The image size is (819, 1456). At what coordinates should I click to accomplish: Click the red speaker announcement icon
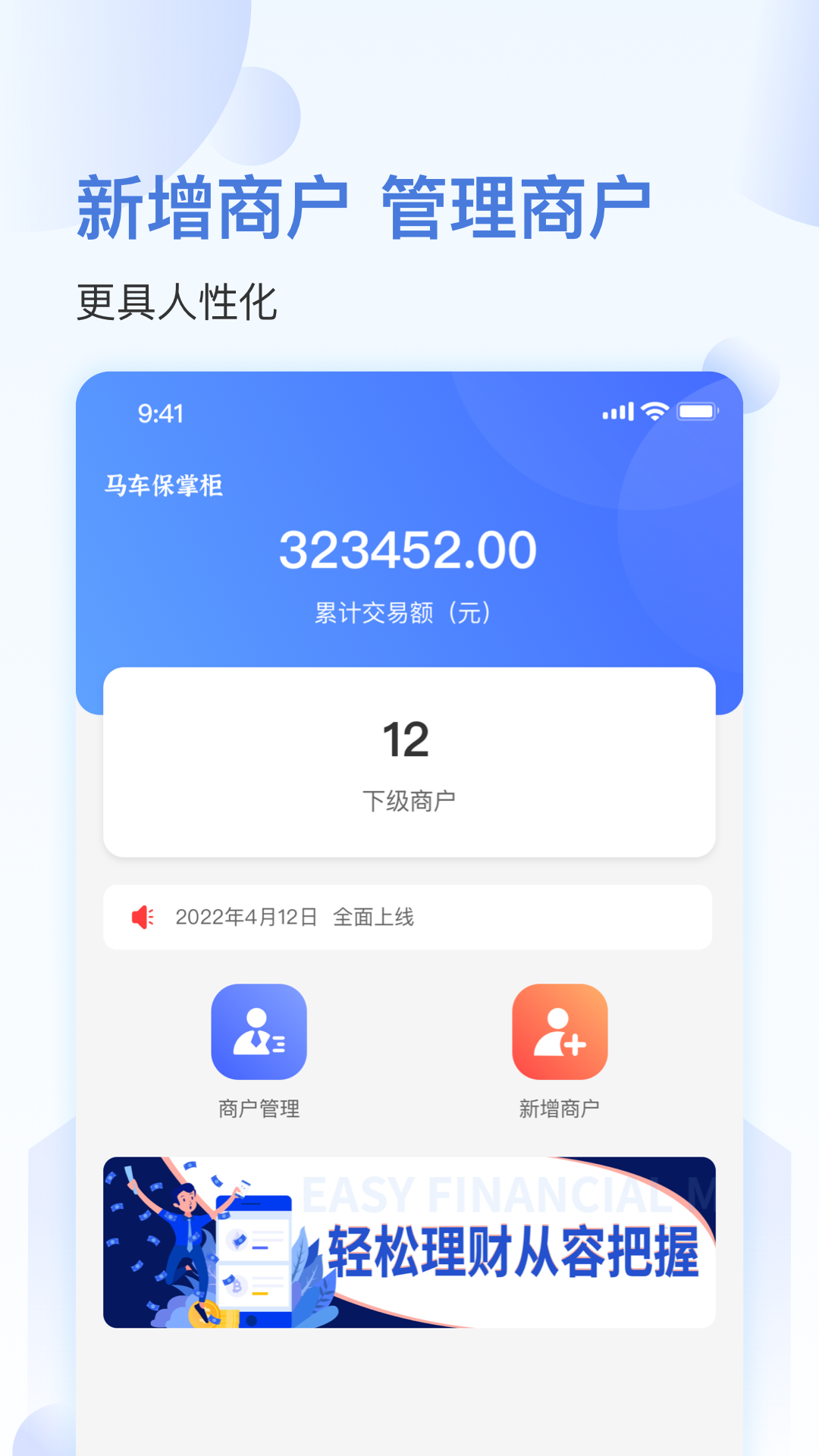tap(142, 915)
